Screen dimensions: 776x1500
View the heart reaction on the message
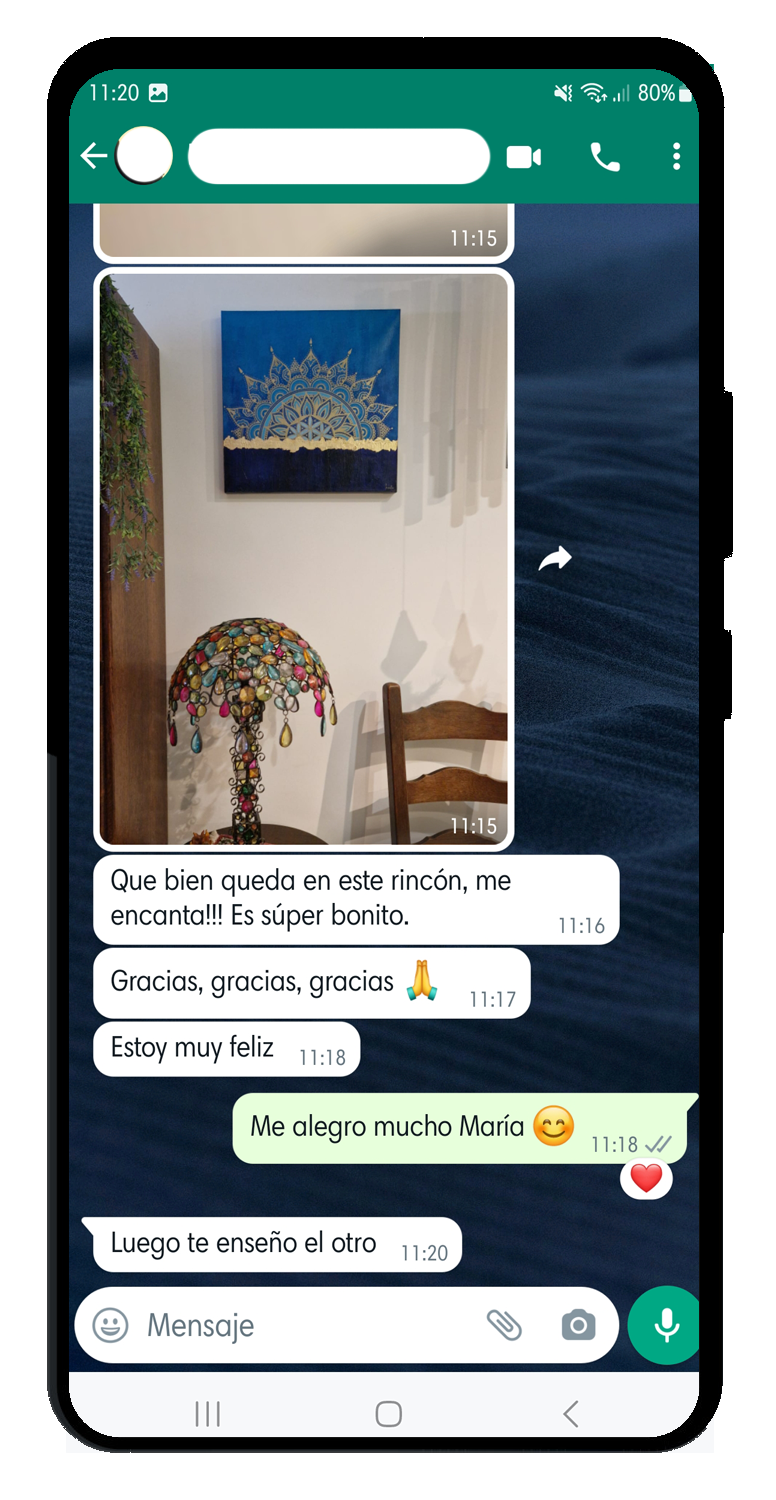tap(646, 1178)
